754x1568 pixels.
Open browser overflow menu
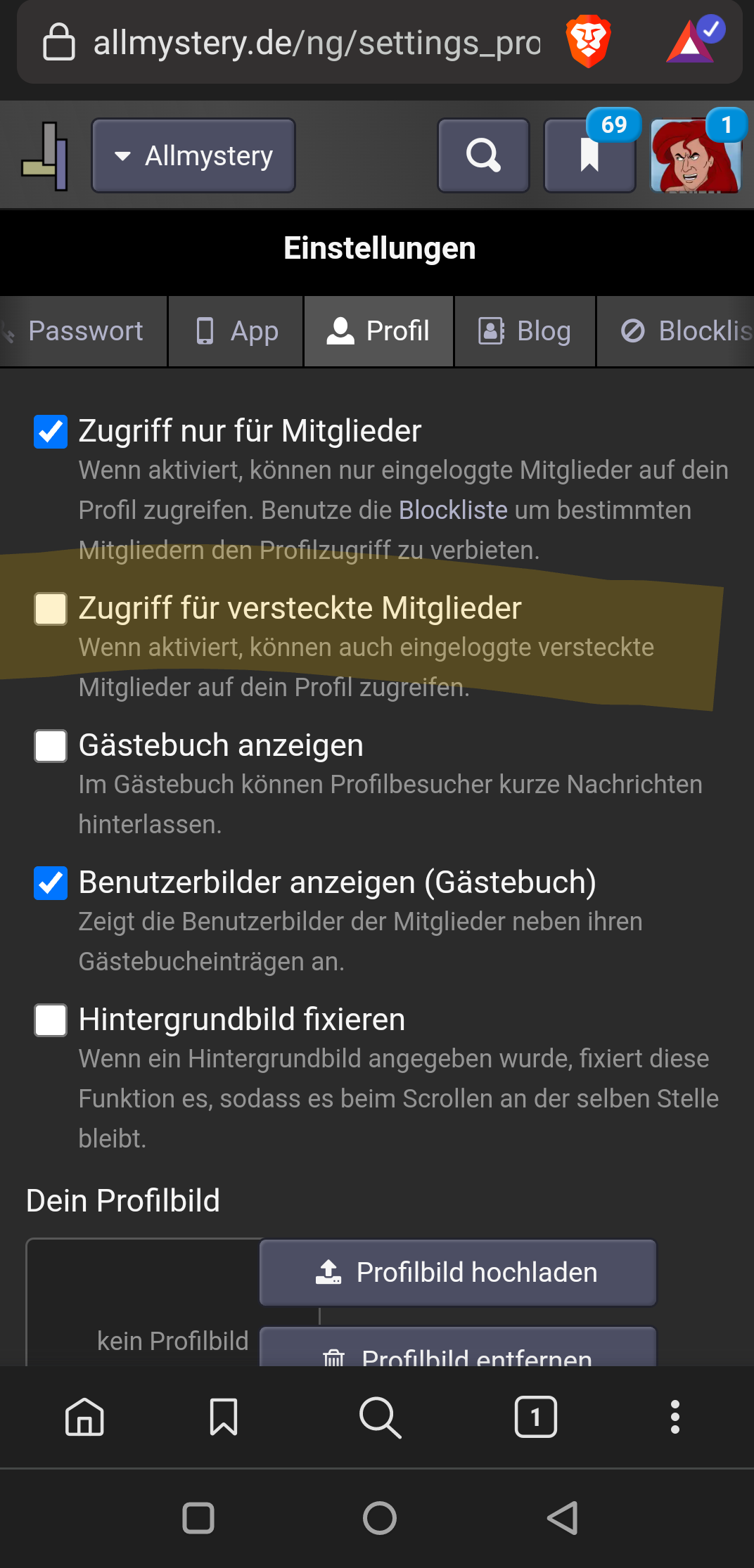pos(675,1417)
